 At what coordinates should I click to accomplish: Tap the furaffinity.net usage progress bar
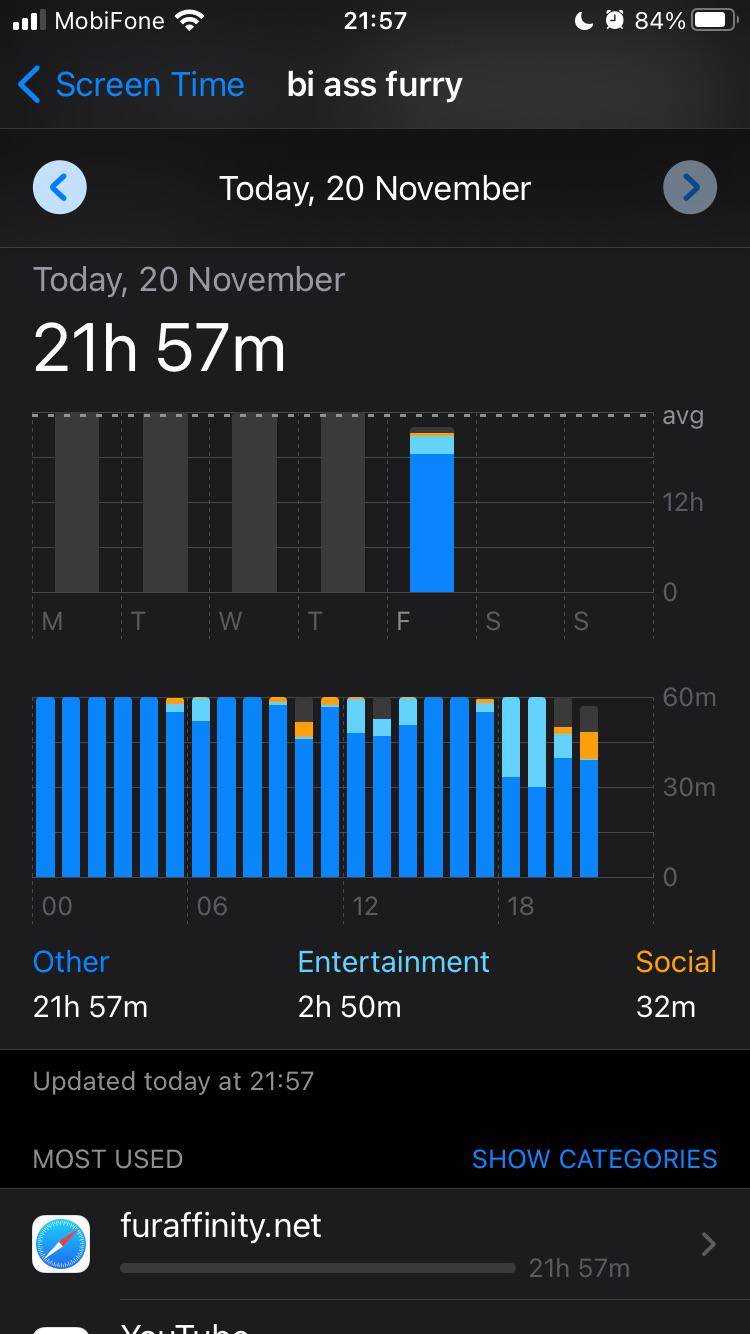click(316, 1267)
